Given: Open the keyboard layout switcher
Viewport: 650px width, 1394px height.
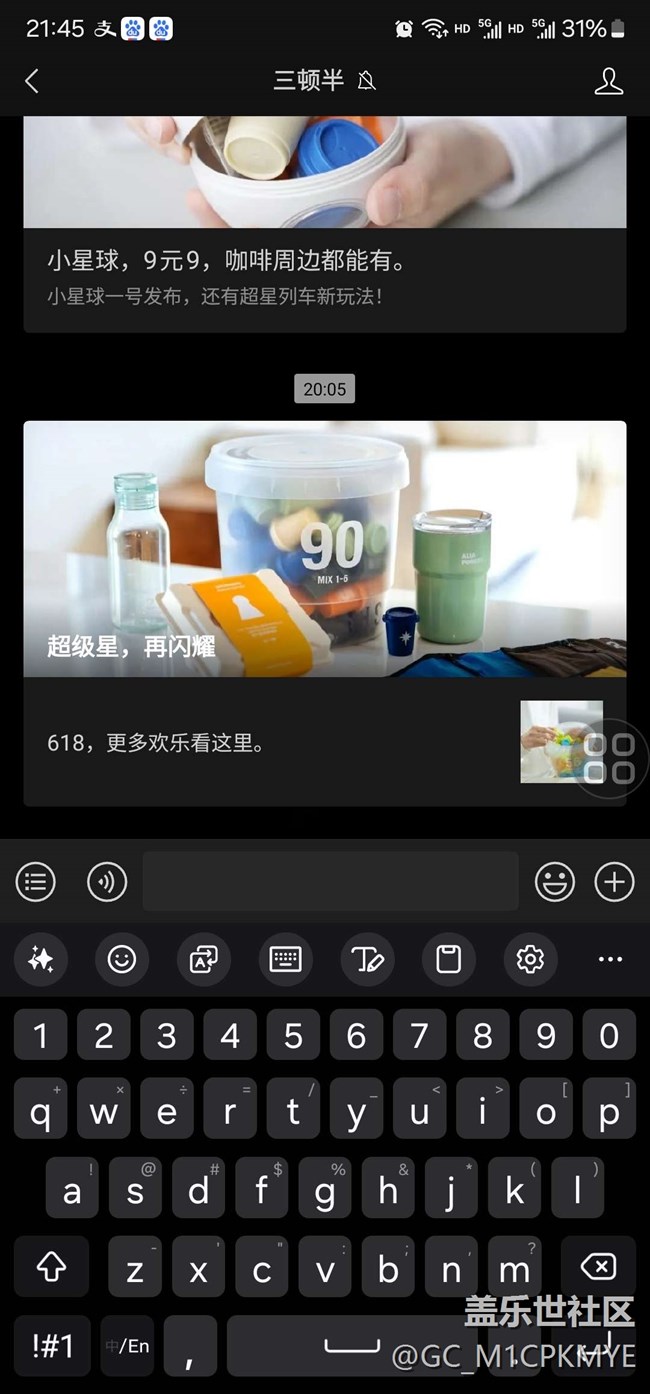Looking at the screenshot, I should pos(285,960).
